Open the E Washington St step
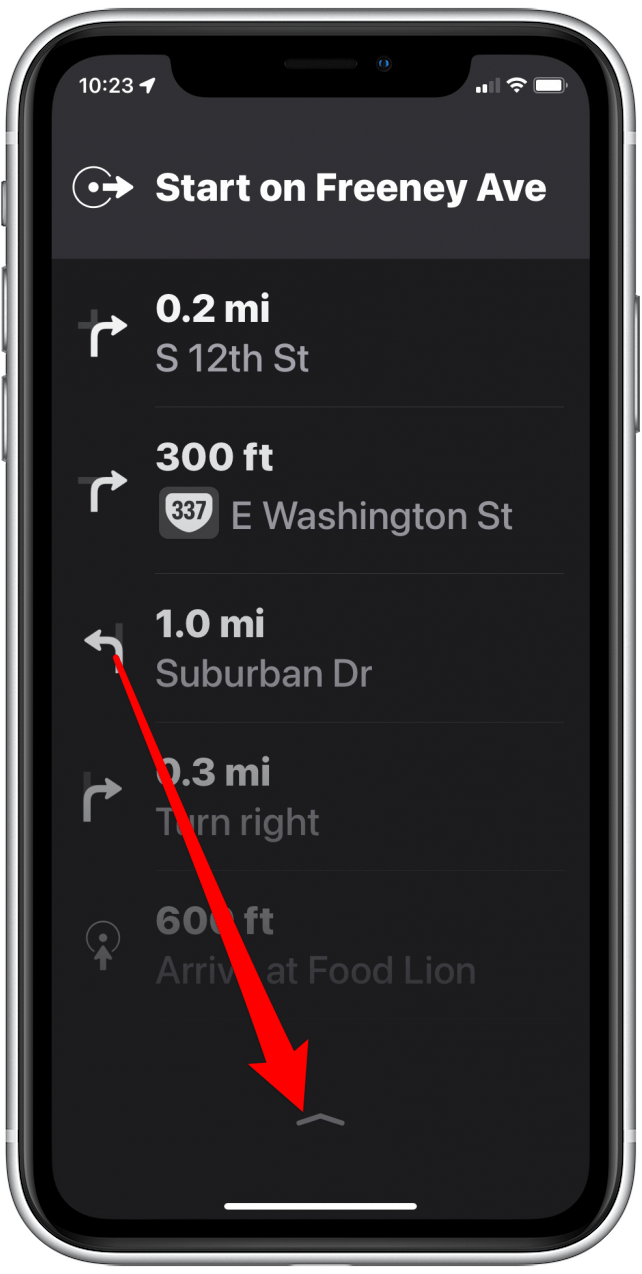Image resolution: width=642 pixels, height=1274 pixels. click(320, 490)
